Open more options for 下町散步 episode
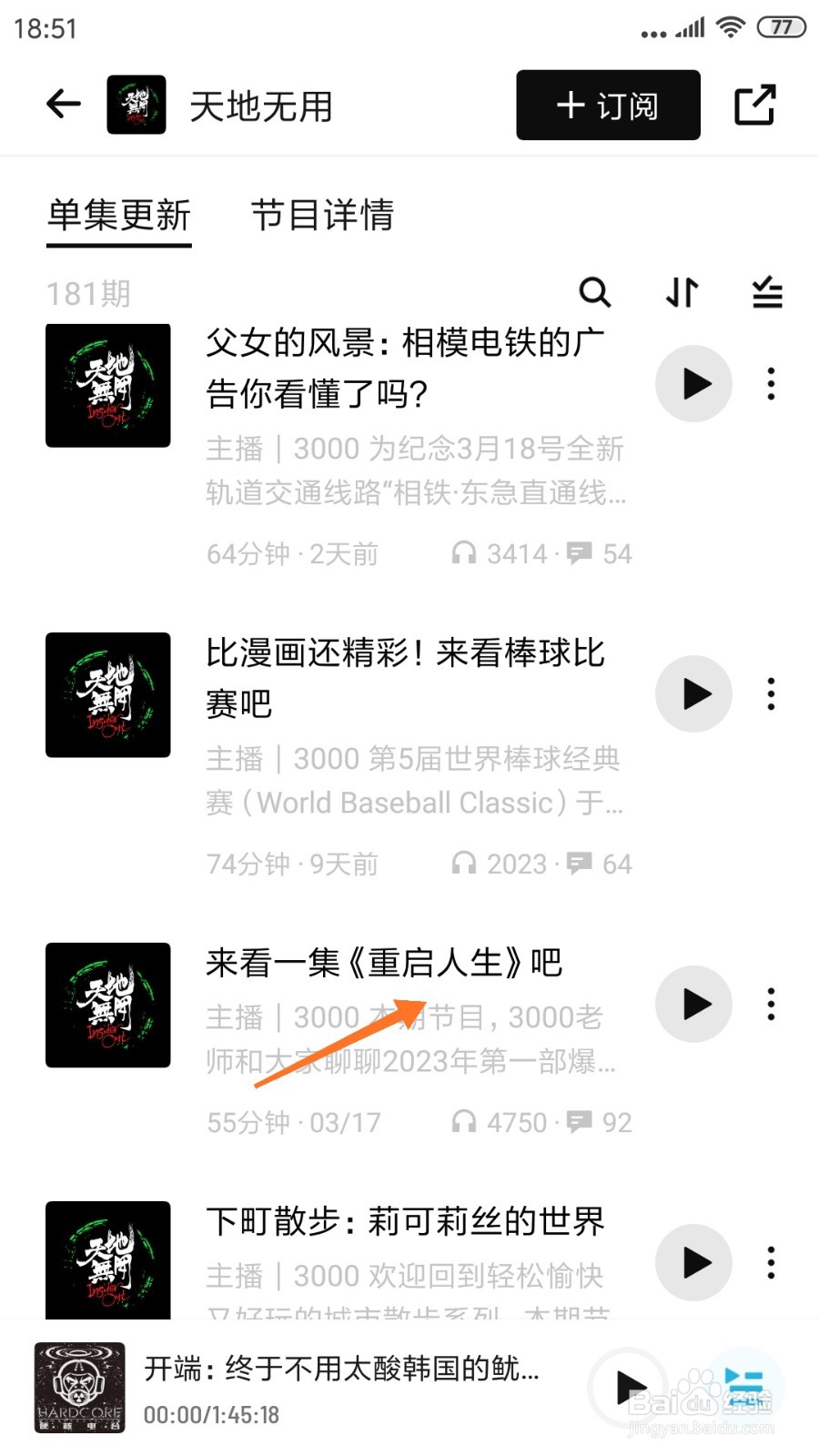The image size is (819, 1456). pos(771,1263)
